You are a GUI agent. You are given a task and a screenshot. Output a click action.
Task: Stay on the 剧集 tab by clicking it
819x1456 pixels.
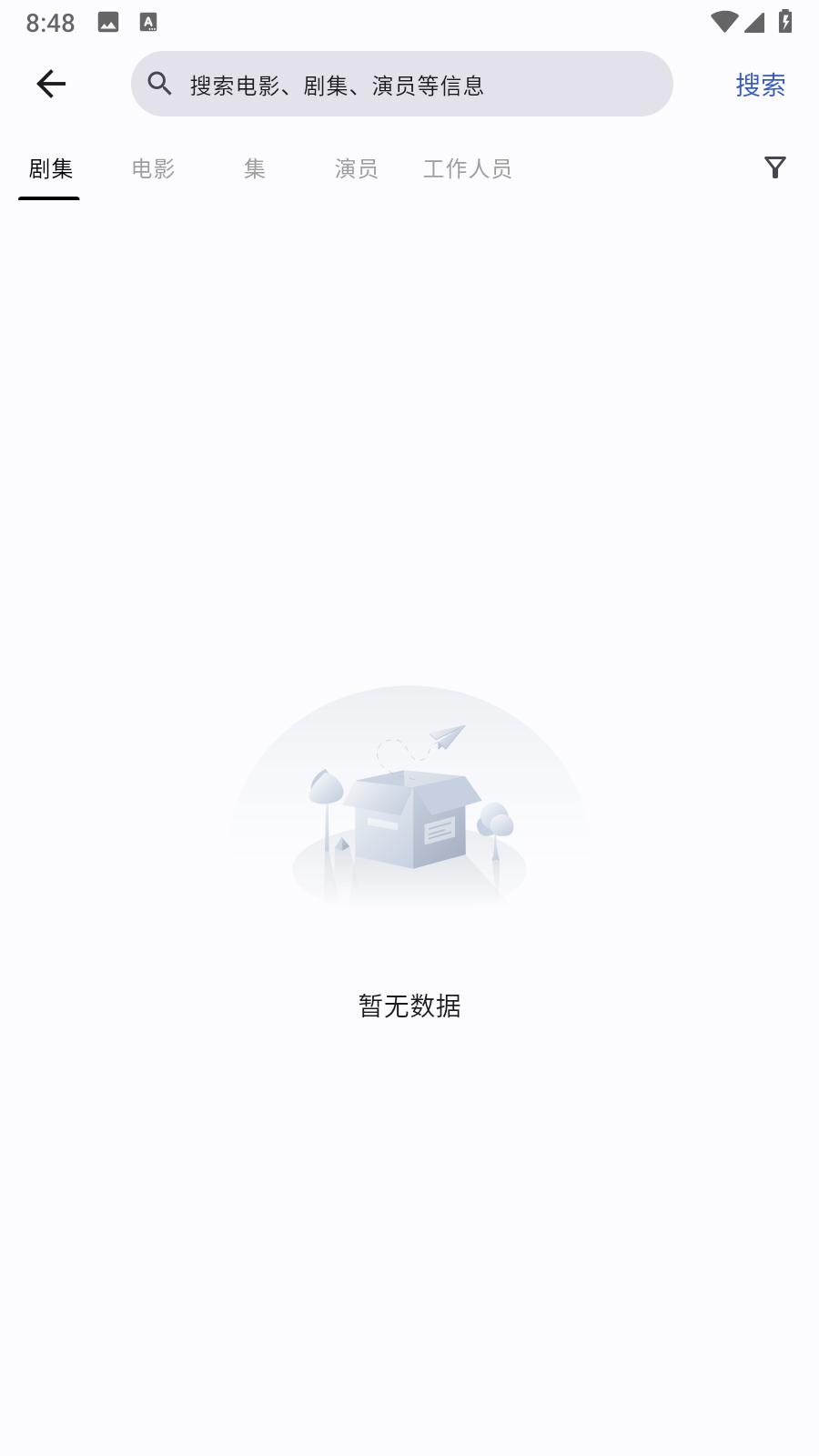pyautogui.click(x=49, y=168)
